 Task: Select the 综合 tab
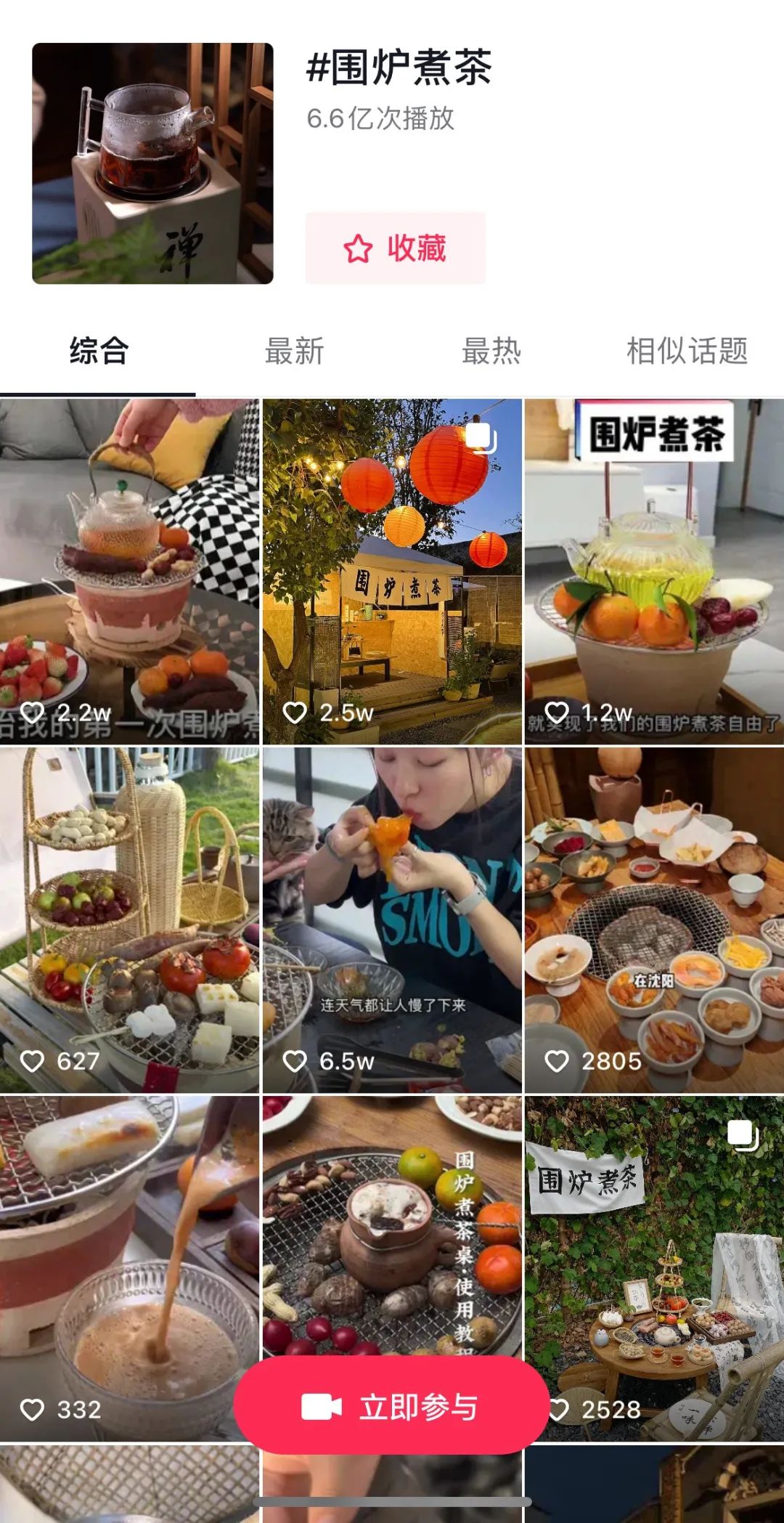(x=99, y=352)
